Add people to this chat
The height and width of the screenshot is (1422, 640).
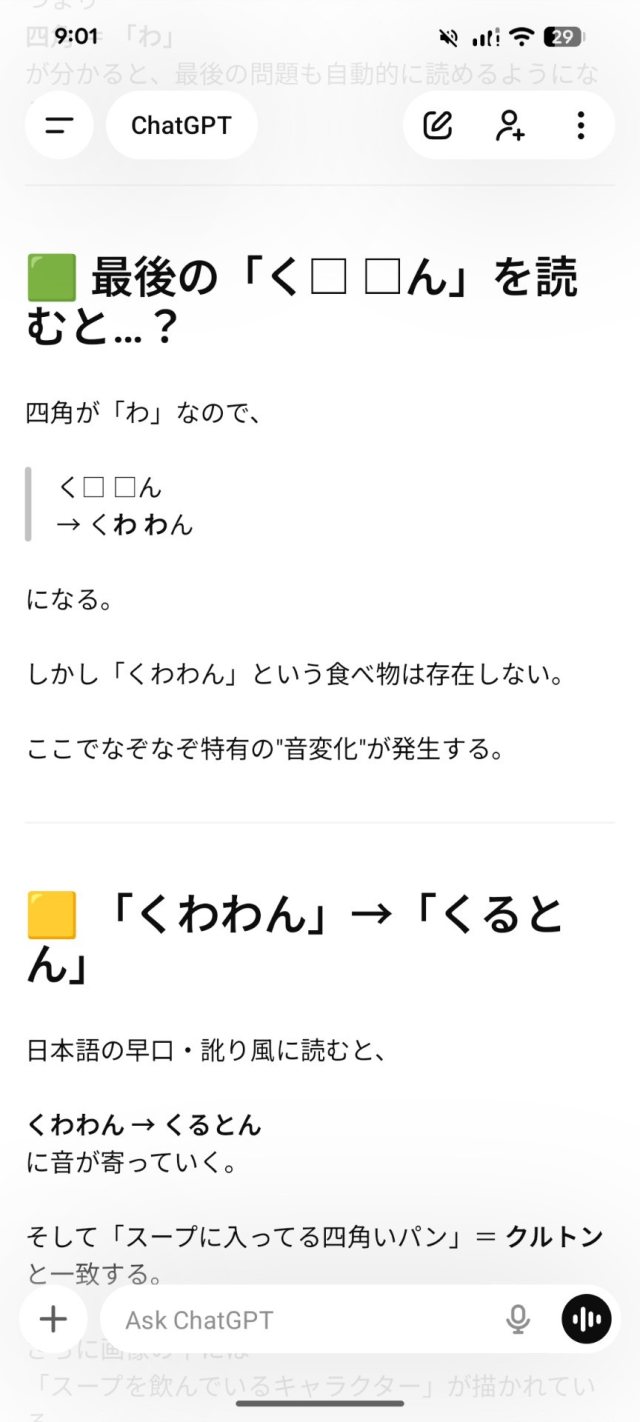pos(510,125)
